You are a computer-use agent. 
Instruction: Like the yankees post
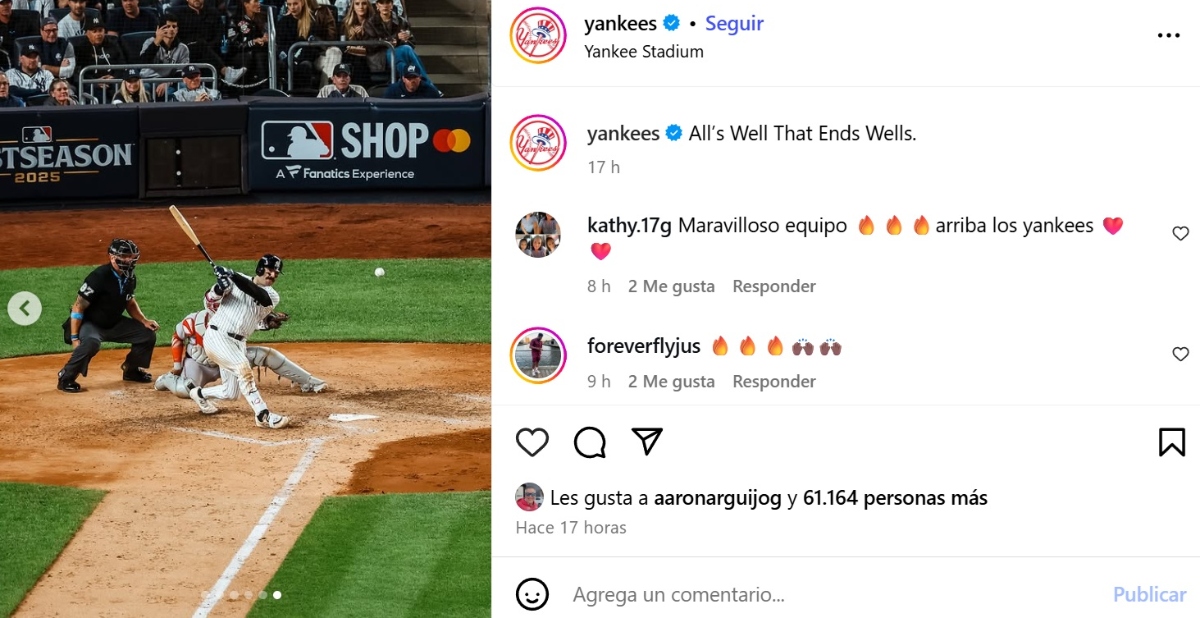532,442
